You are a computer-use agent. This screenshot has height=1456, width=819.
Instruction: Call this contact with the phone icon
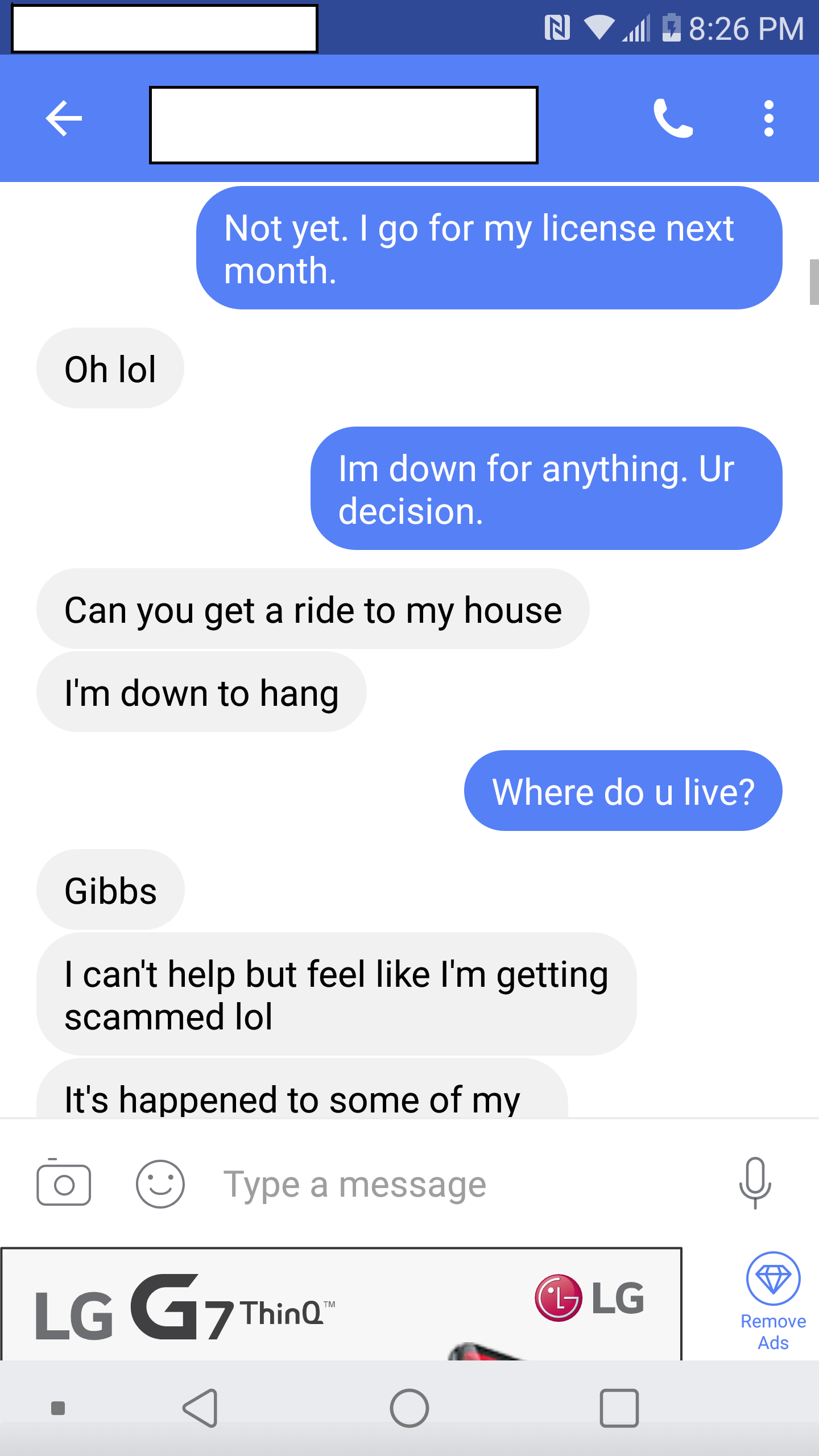point(673,118)
